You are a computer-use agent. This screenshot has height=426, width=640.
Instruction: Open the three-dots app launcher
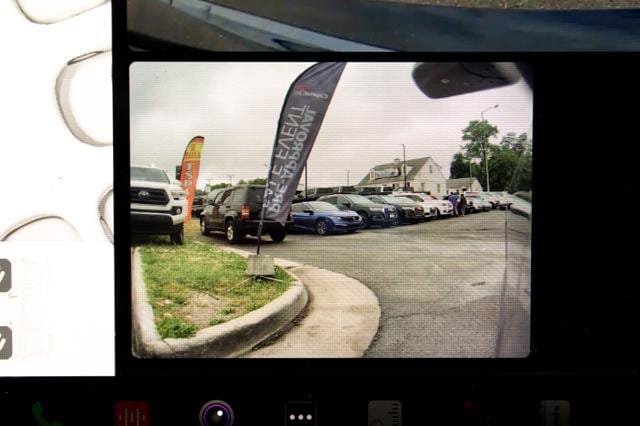(x=300, y=413)
